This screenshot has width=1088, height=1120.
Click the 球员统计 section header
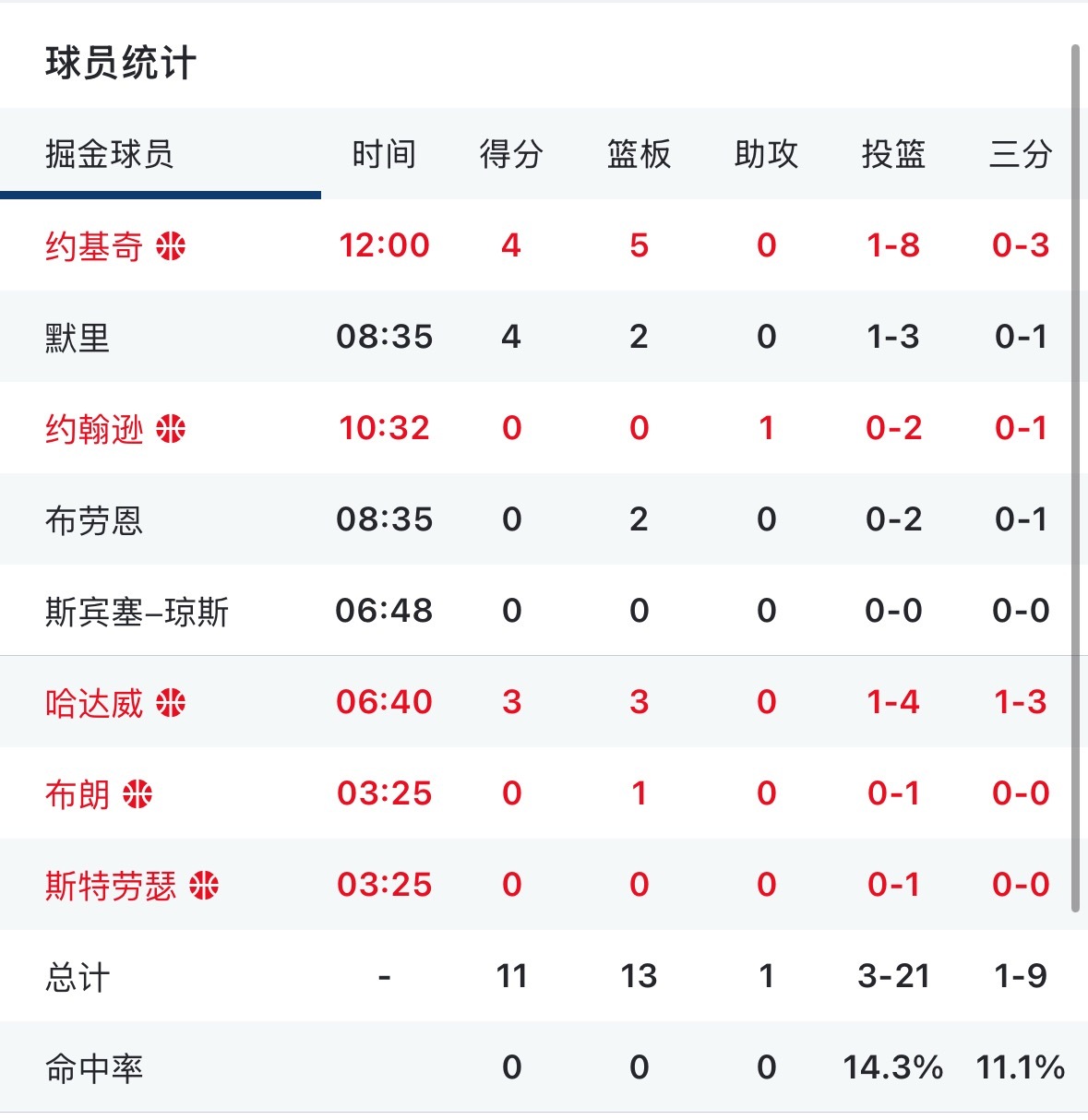pos(118,63)
